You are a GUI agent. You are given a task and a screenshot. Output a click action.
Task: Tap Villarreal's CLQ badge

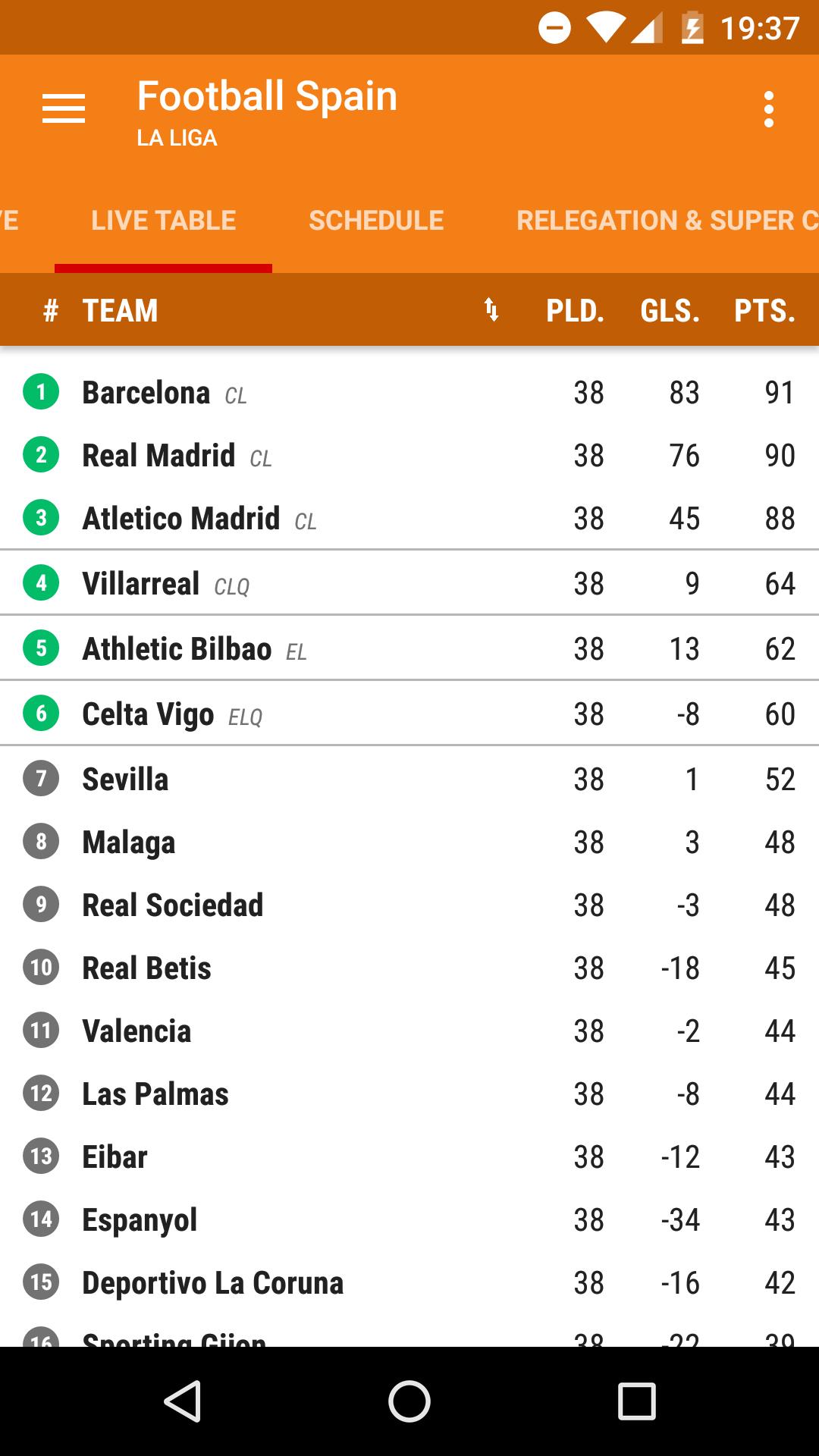tap(233, 586)
